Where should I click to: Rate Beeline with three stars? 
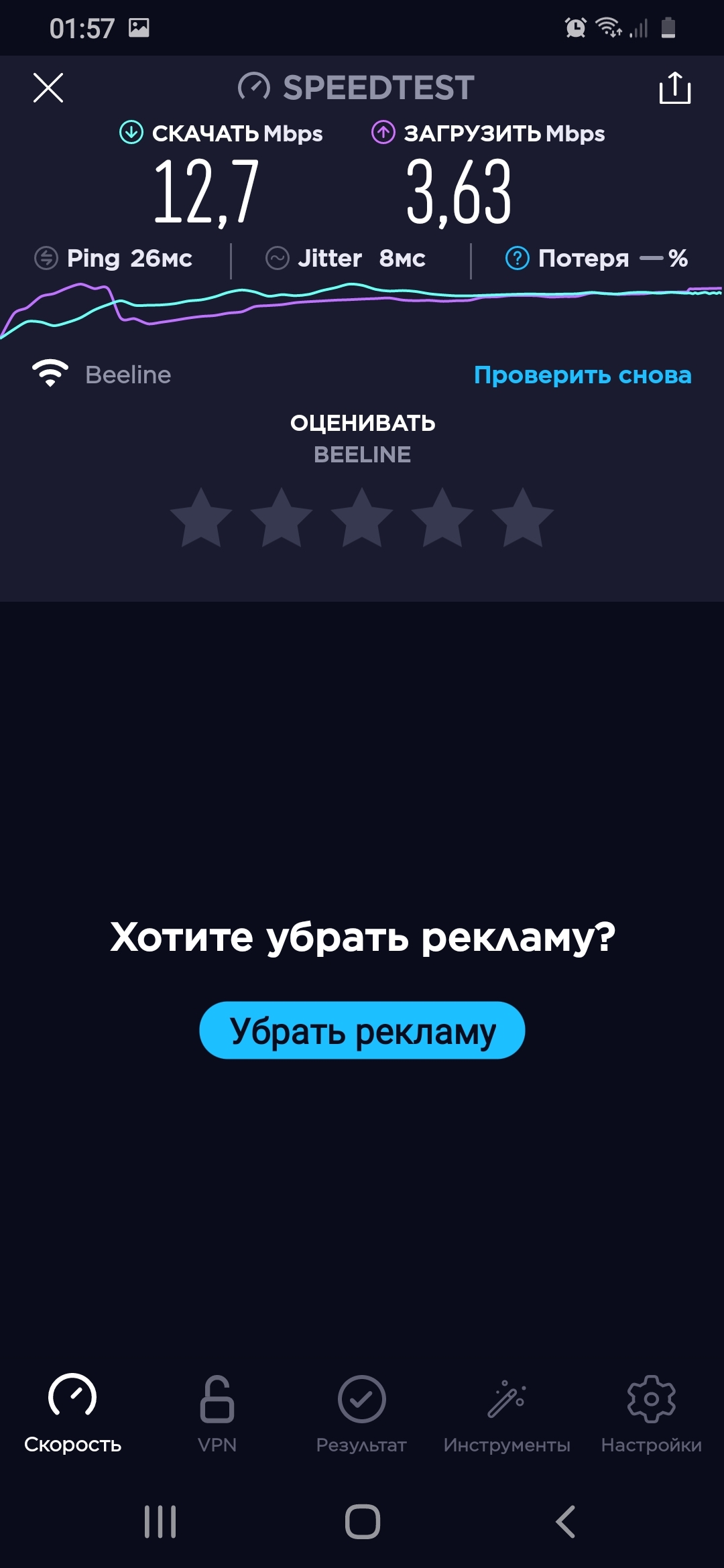click(362, 518)
